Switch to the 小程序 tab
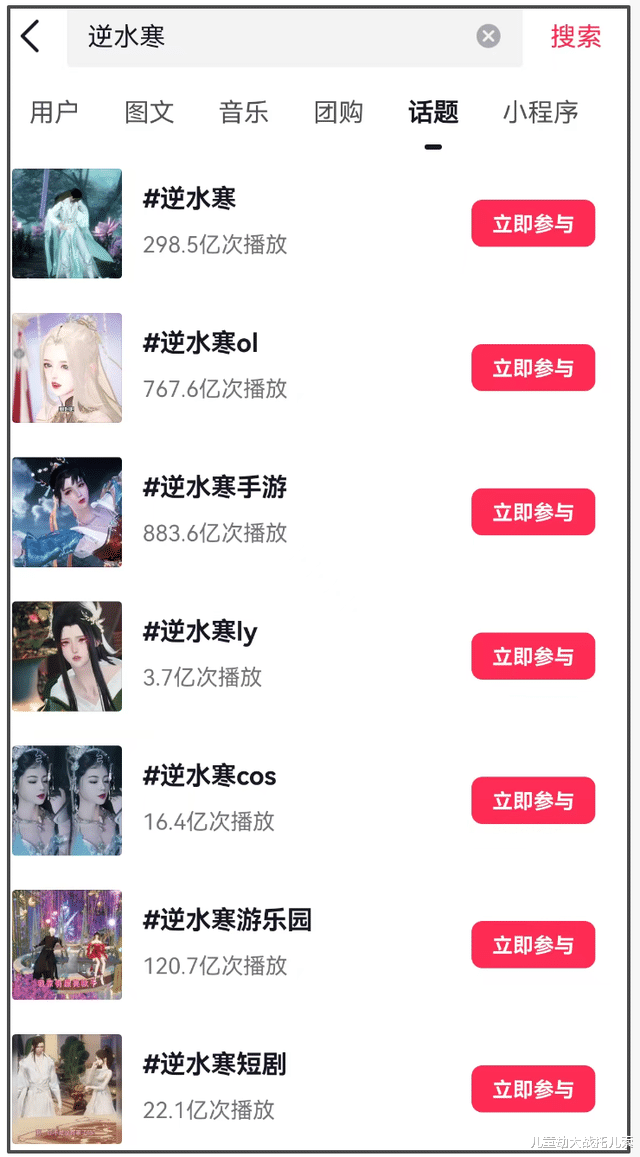This screenshot has height=1157, width=640. tap(540, 112)
